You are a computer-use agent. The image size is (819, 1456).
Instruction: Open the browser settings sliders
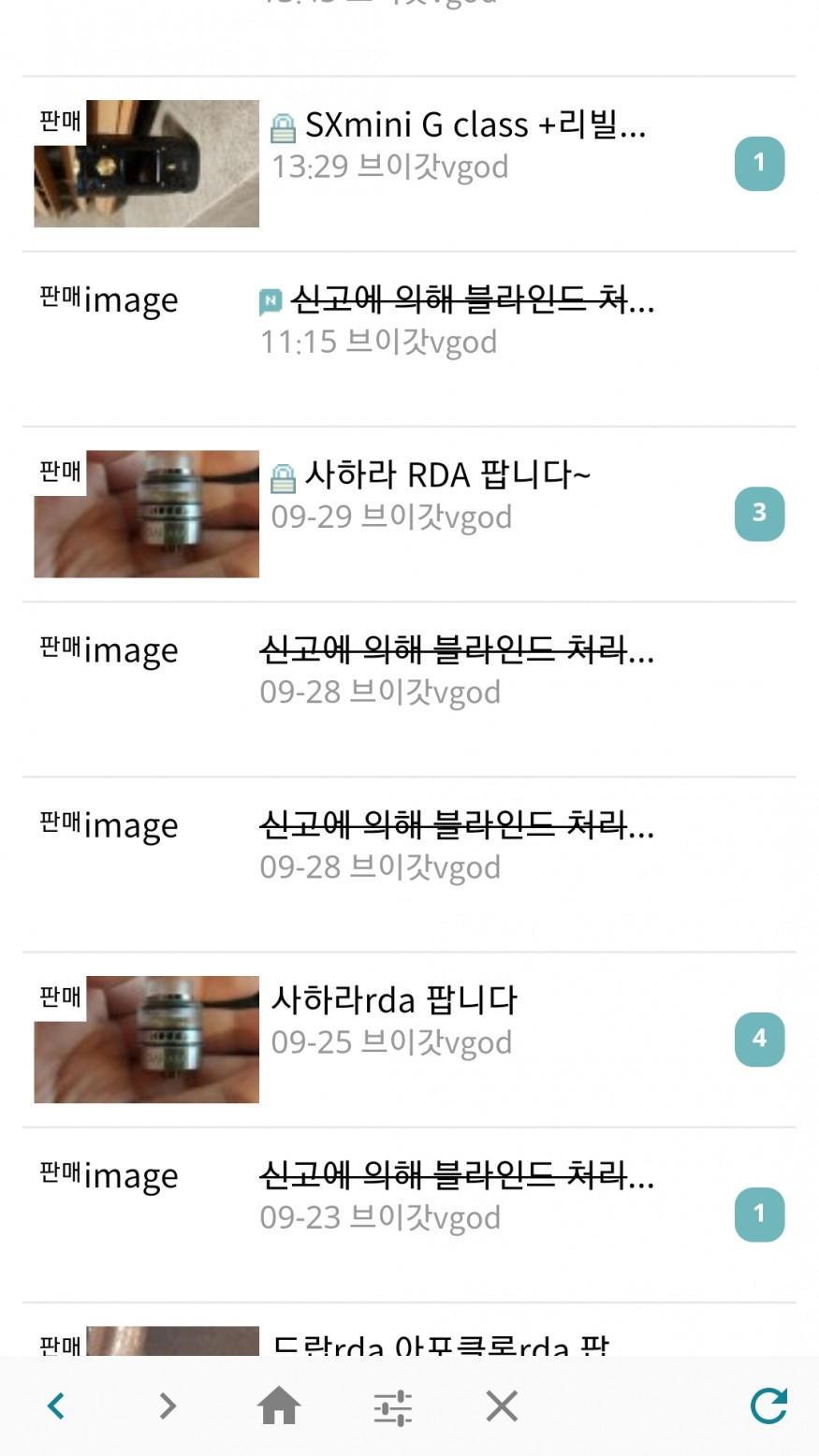(x=392, y=1405)
